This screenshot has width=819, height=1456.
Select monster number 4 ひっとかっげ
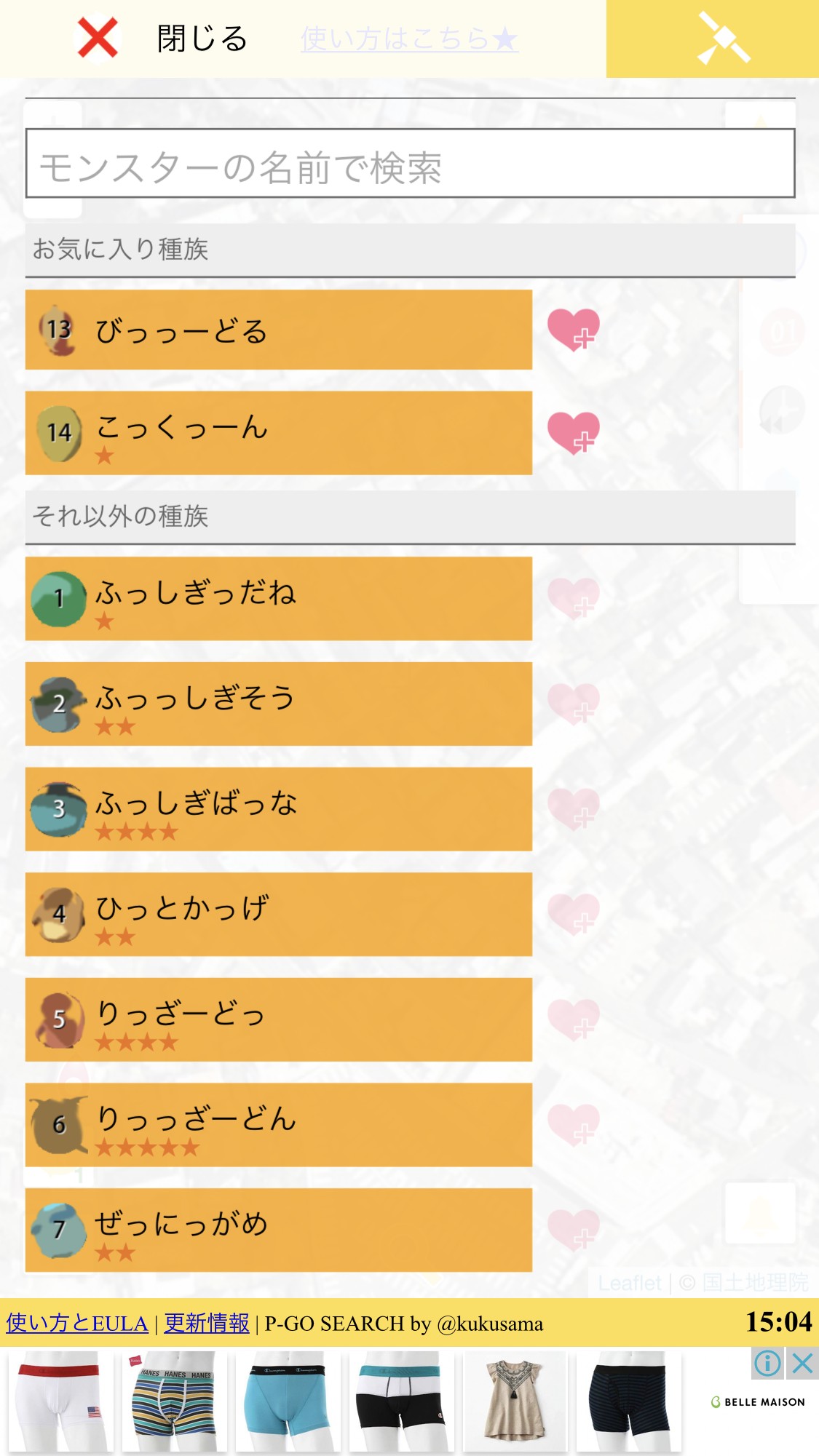click(278, 915)
